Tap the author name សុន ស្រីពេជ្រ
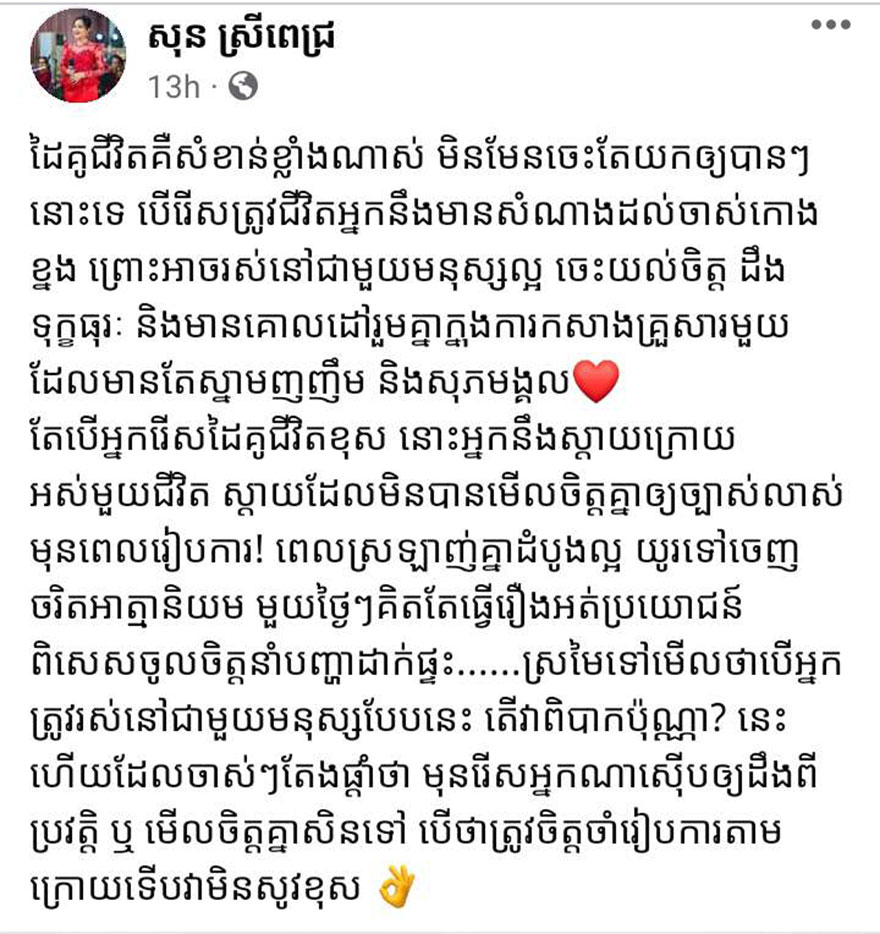Viewport: 880px width, 934px height. pyautogui.click(x=240, y=40)
